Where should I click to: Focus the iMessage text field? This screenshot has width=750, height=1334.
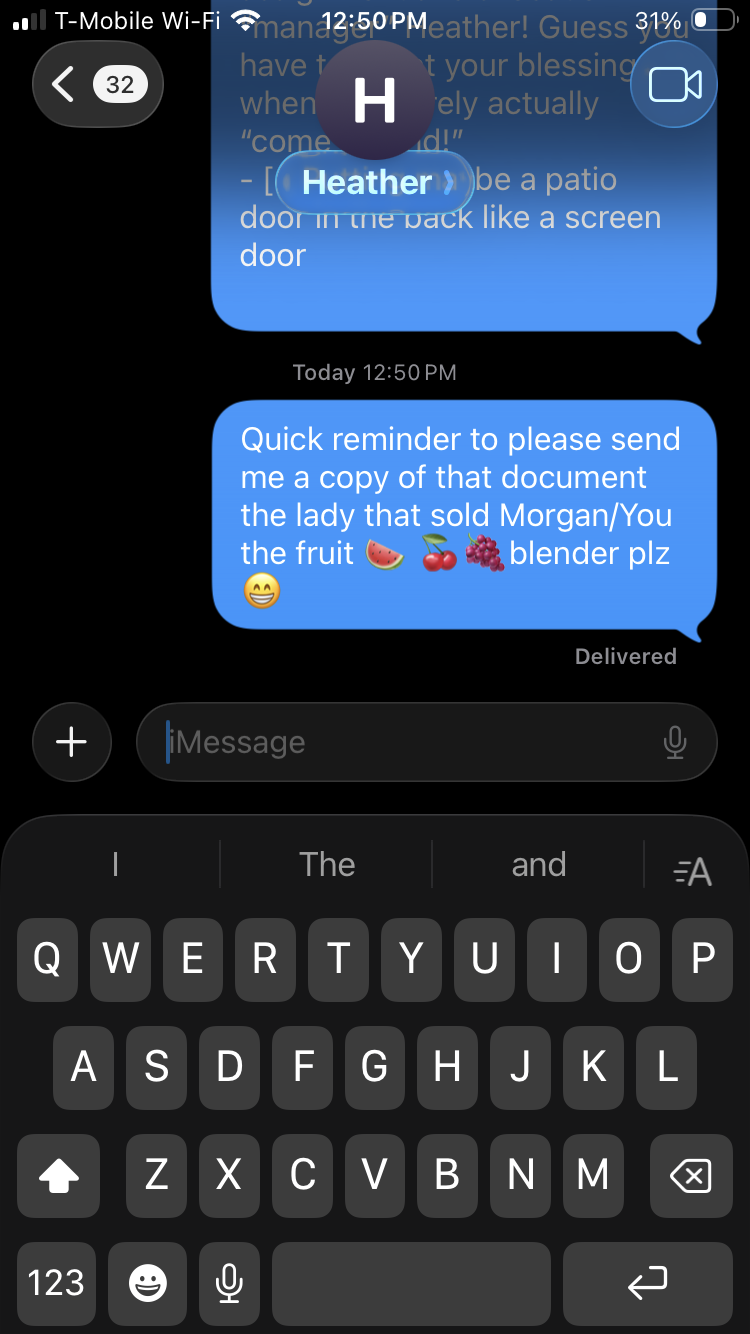[x=400, y=742]
